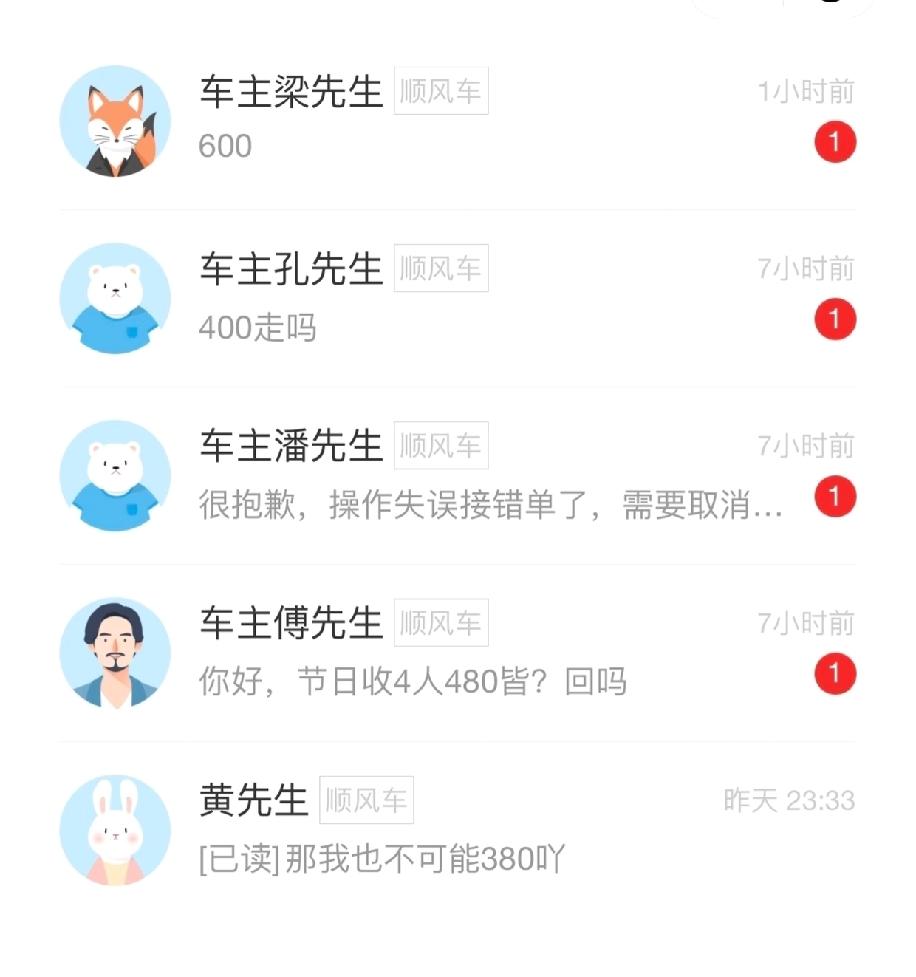
Task: Click the 顺风车 tag beside 黄先生
Action: 366,800
